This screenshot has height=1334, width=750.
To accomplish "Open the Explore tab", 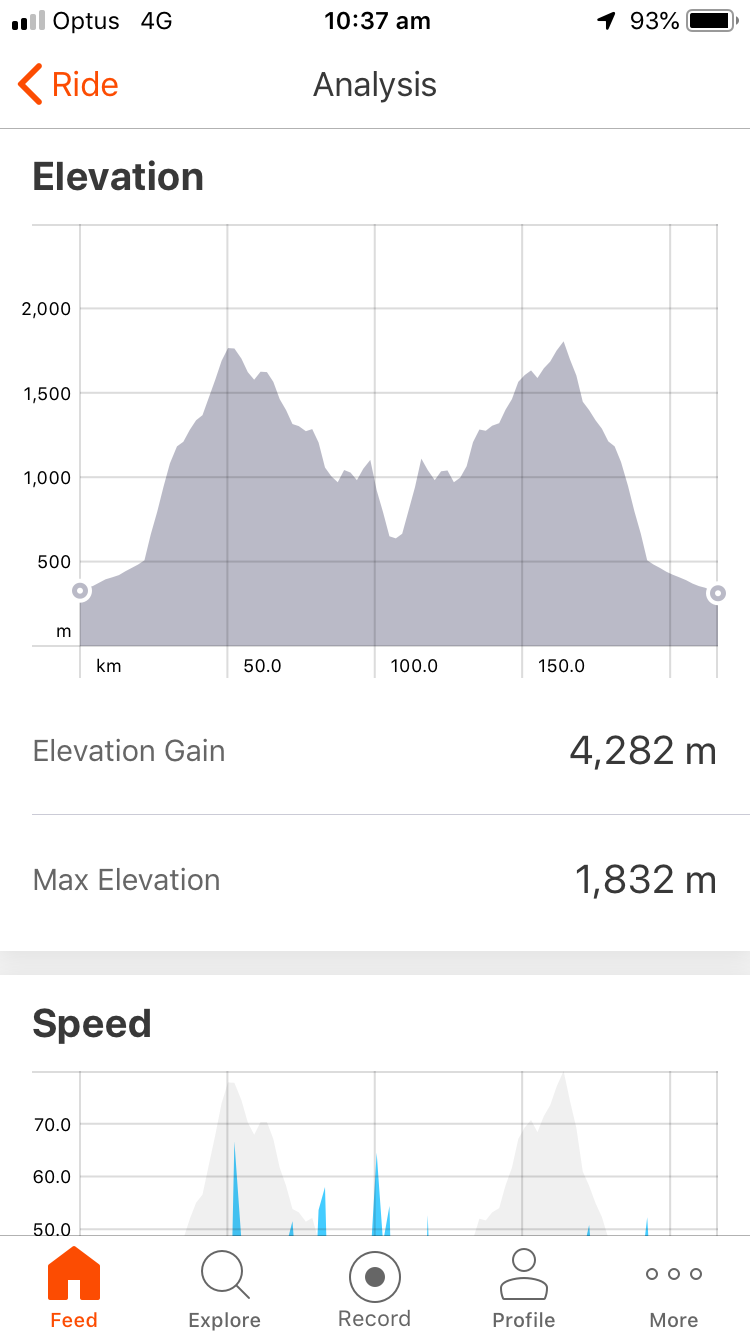I will coord(225,1288).
